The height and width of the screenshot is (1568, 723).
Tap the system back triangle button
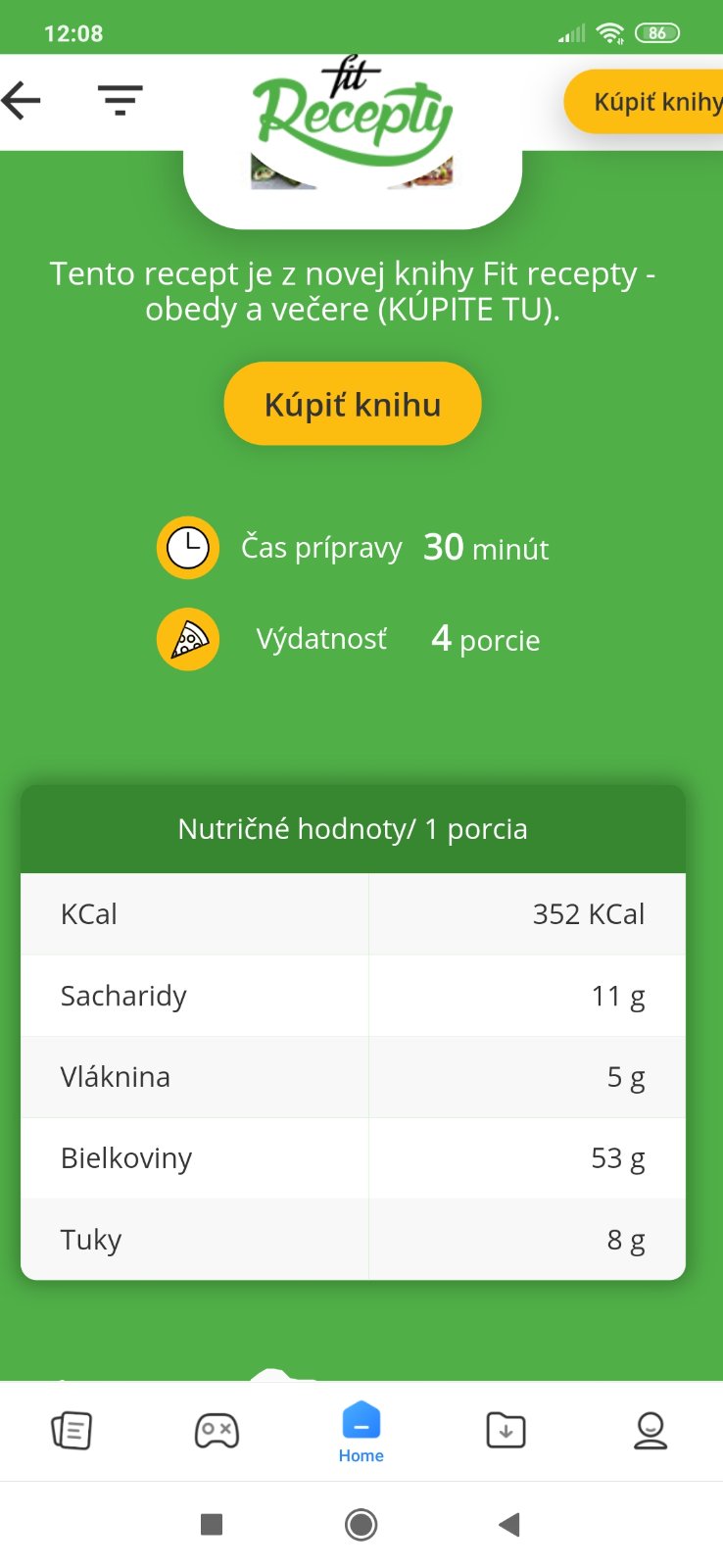[508, 1525]
